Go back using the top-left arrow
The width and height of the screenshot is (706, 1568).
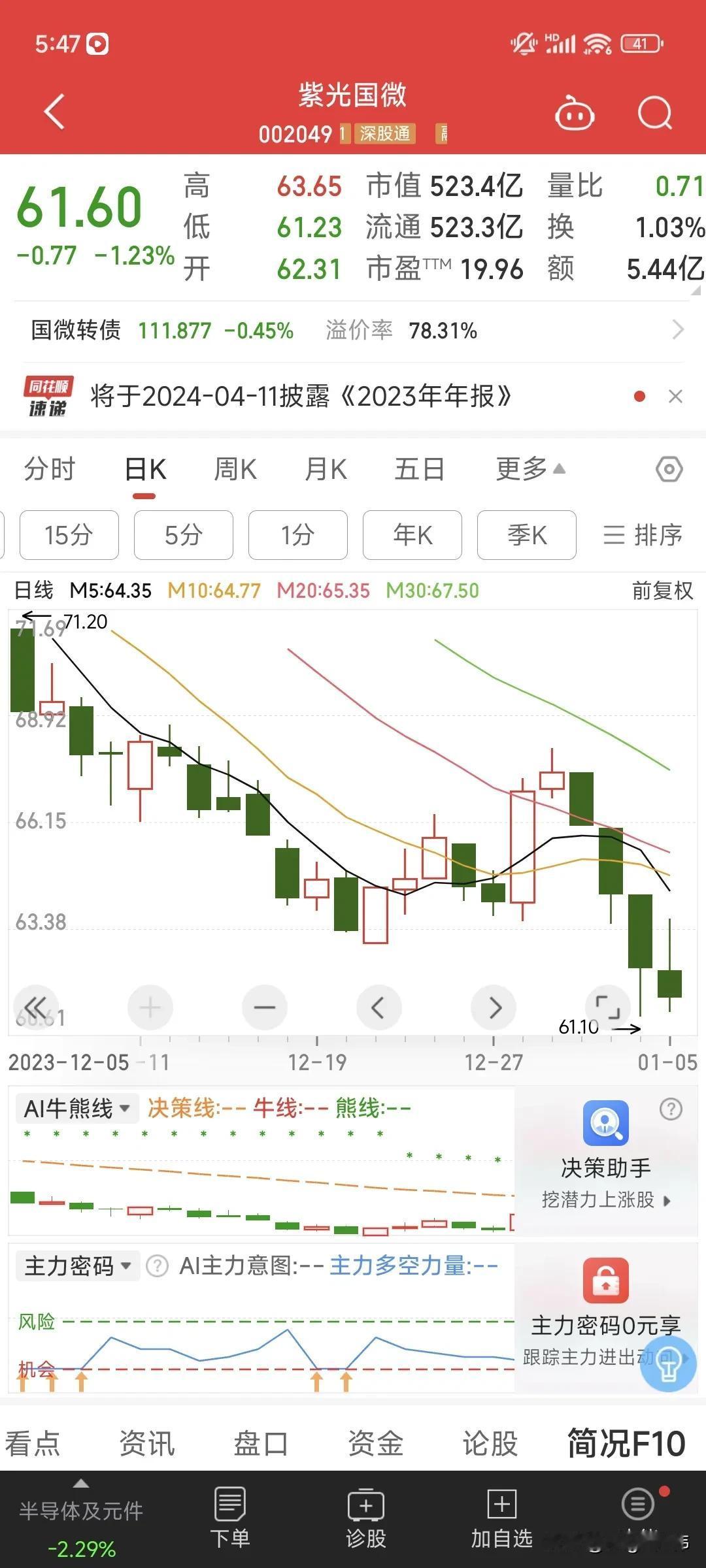(x=55, y=112)
